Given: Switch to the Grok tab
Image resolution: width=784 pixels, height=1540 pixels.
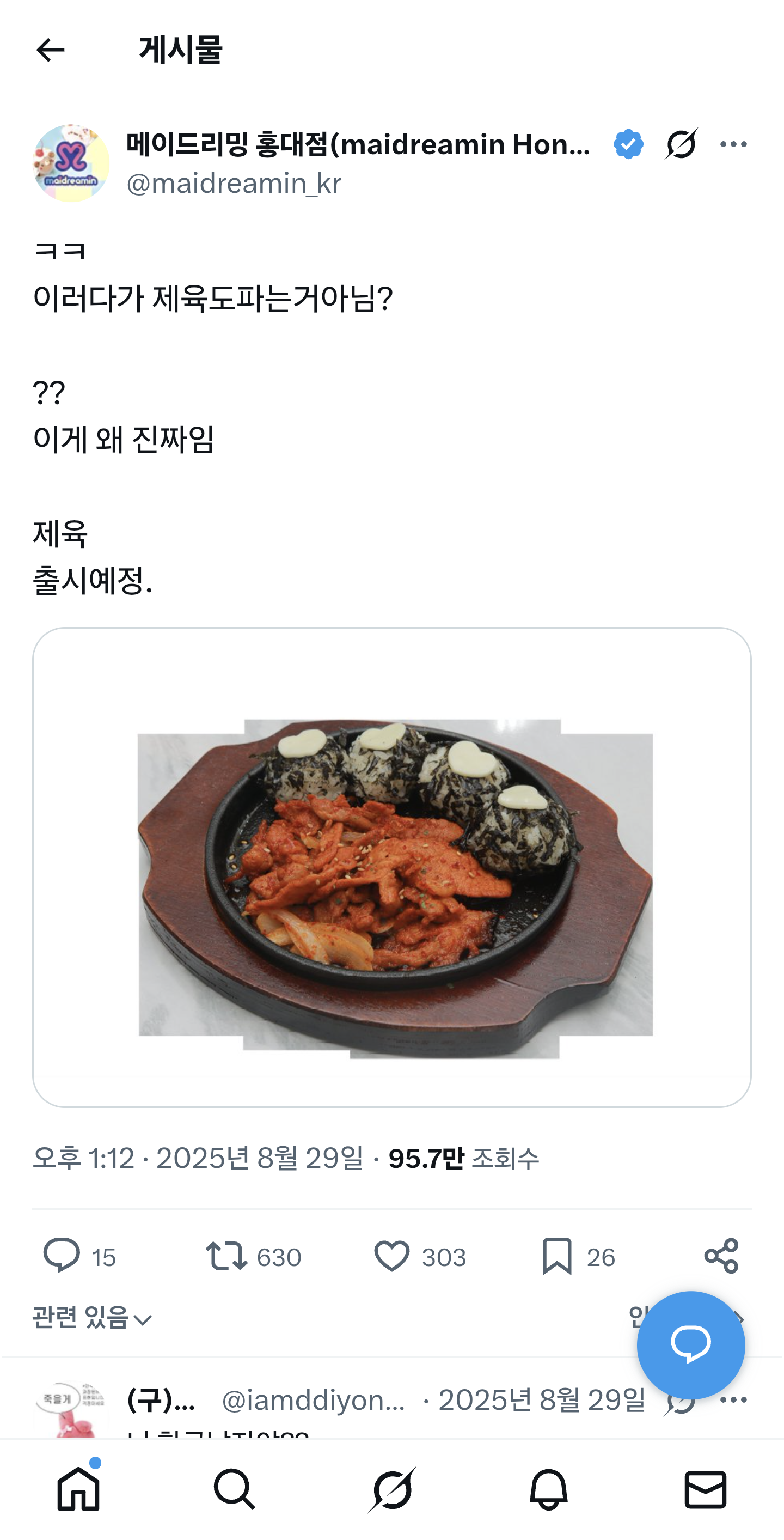Looking at the screenshot, I should pos(392,1490).
